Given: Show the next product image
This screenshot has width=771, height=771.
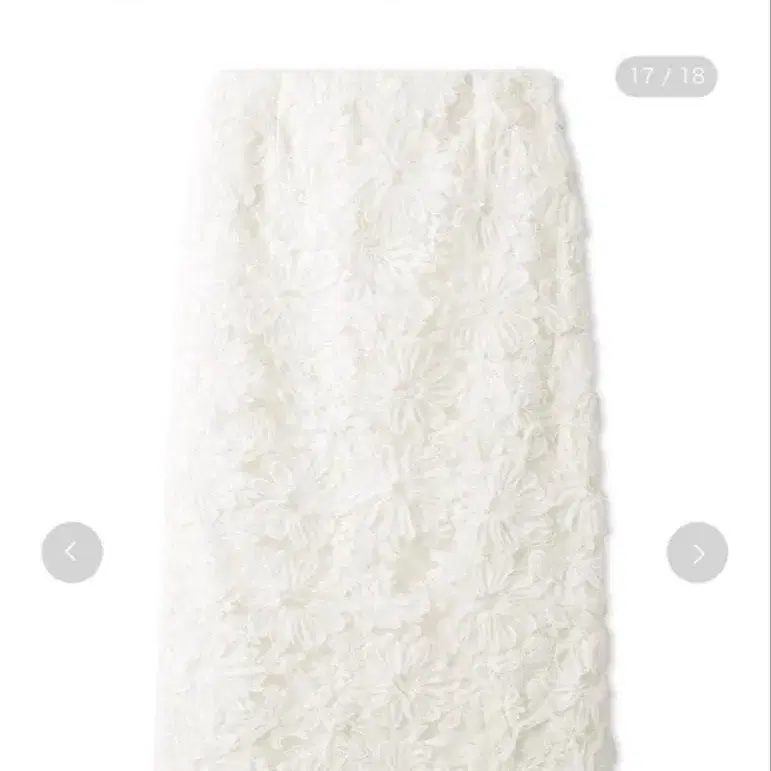Looking at the screenshot, I should (697, 552).
